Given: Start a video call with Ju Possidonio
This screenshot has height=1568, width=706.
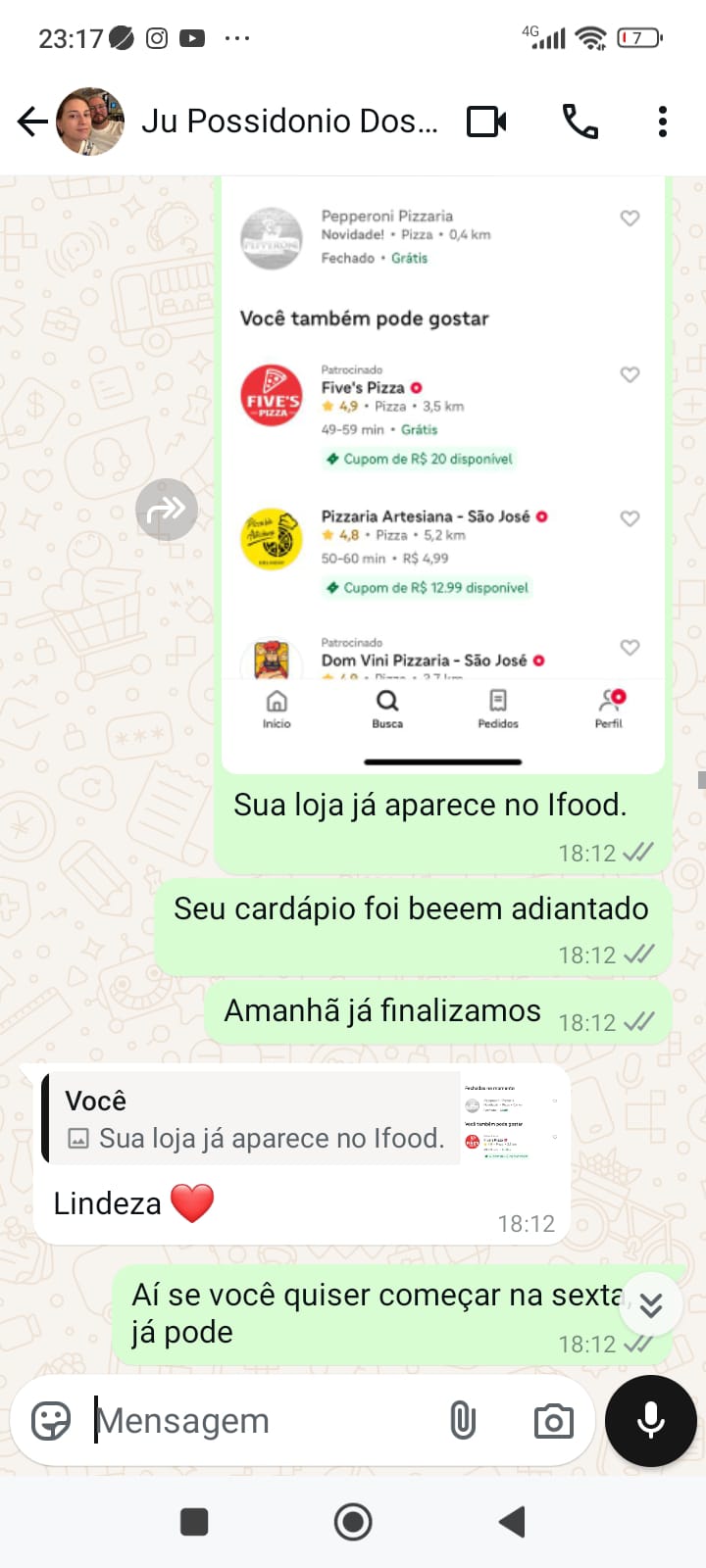Looking at the screenshot, I should (x=486, y=121).
